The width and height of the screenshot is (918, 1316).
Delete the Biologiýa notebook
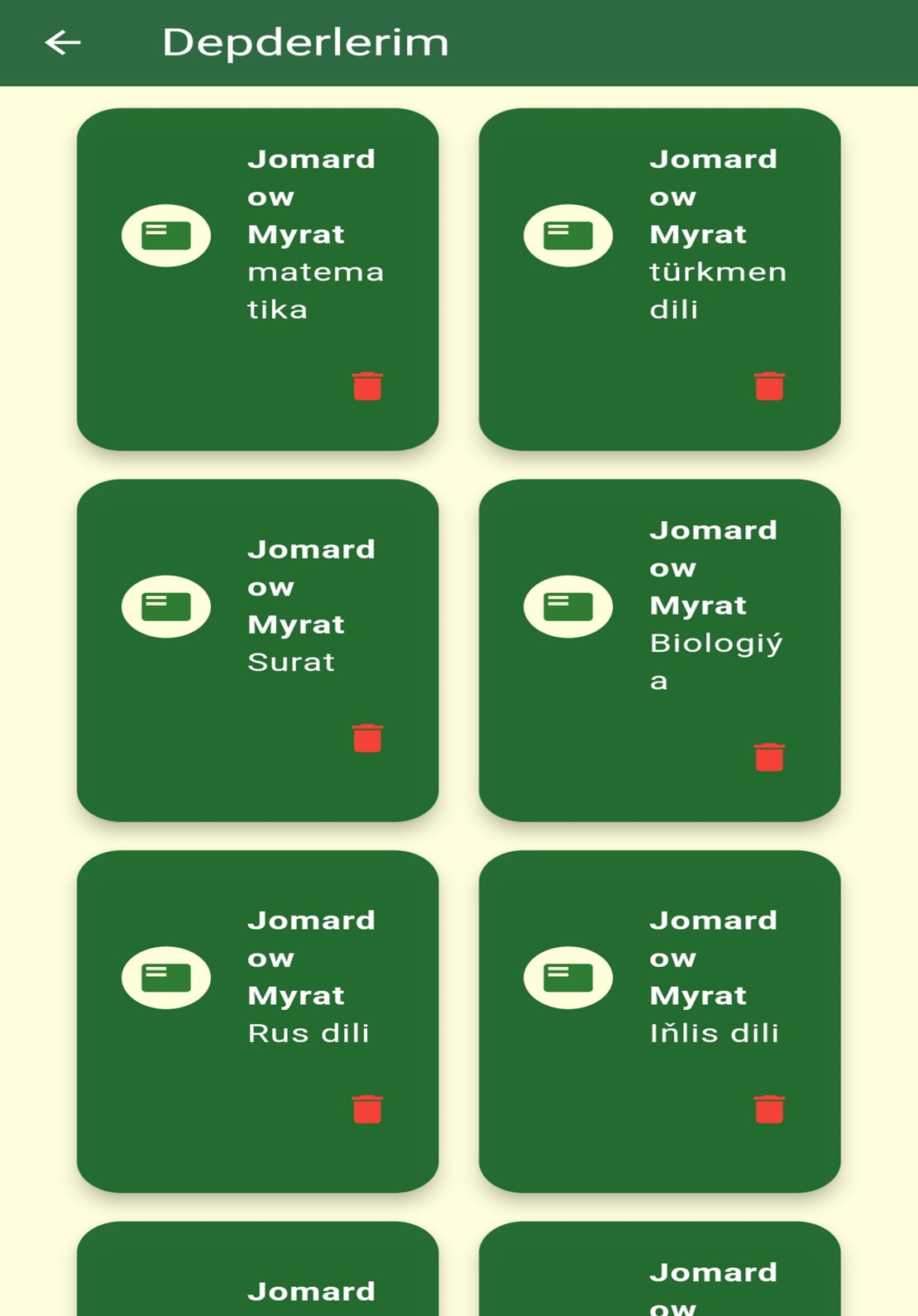[x=769, y=757]
